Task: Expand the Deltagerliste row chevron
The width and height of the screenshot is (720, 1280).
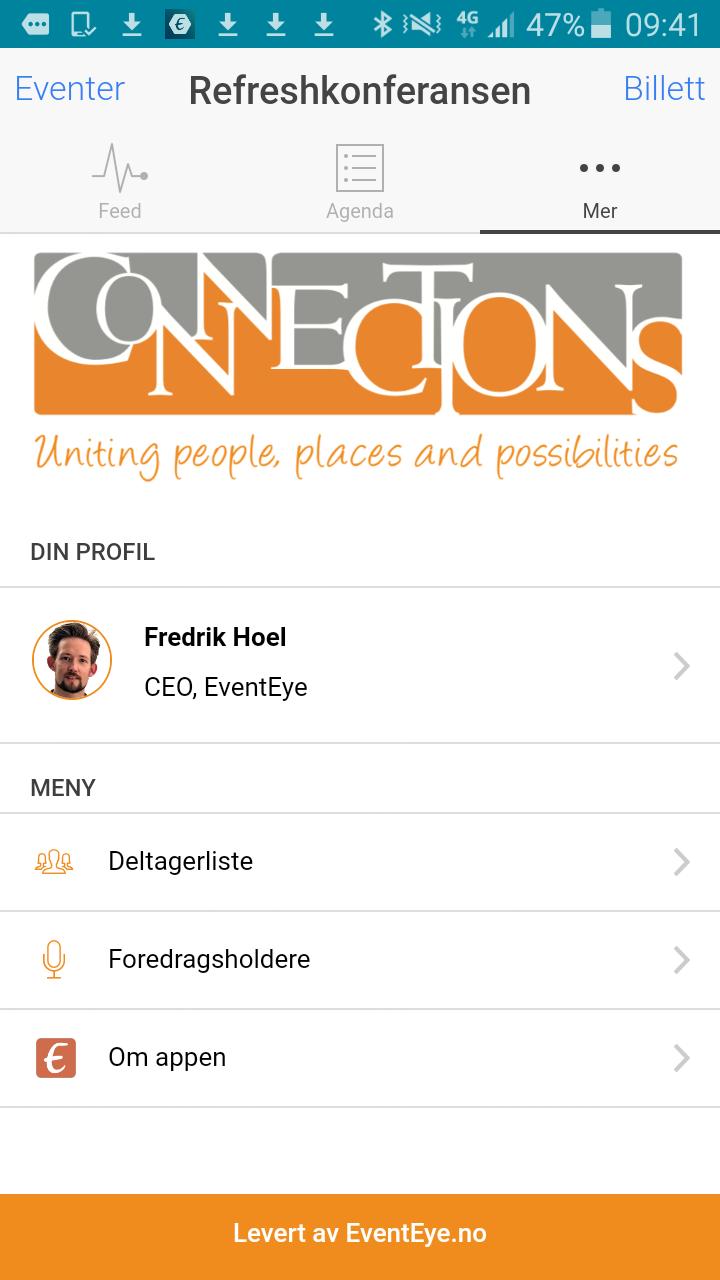Action: 681,861
